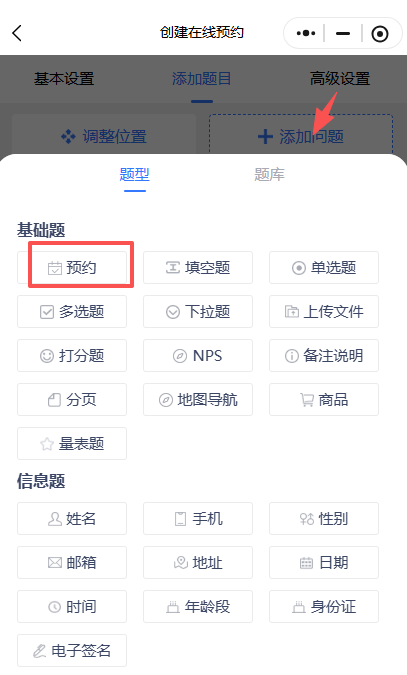Choose the 多选题 question type

(x=72, y=312)
